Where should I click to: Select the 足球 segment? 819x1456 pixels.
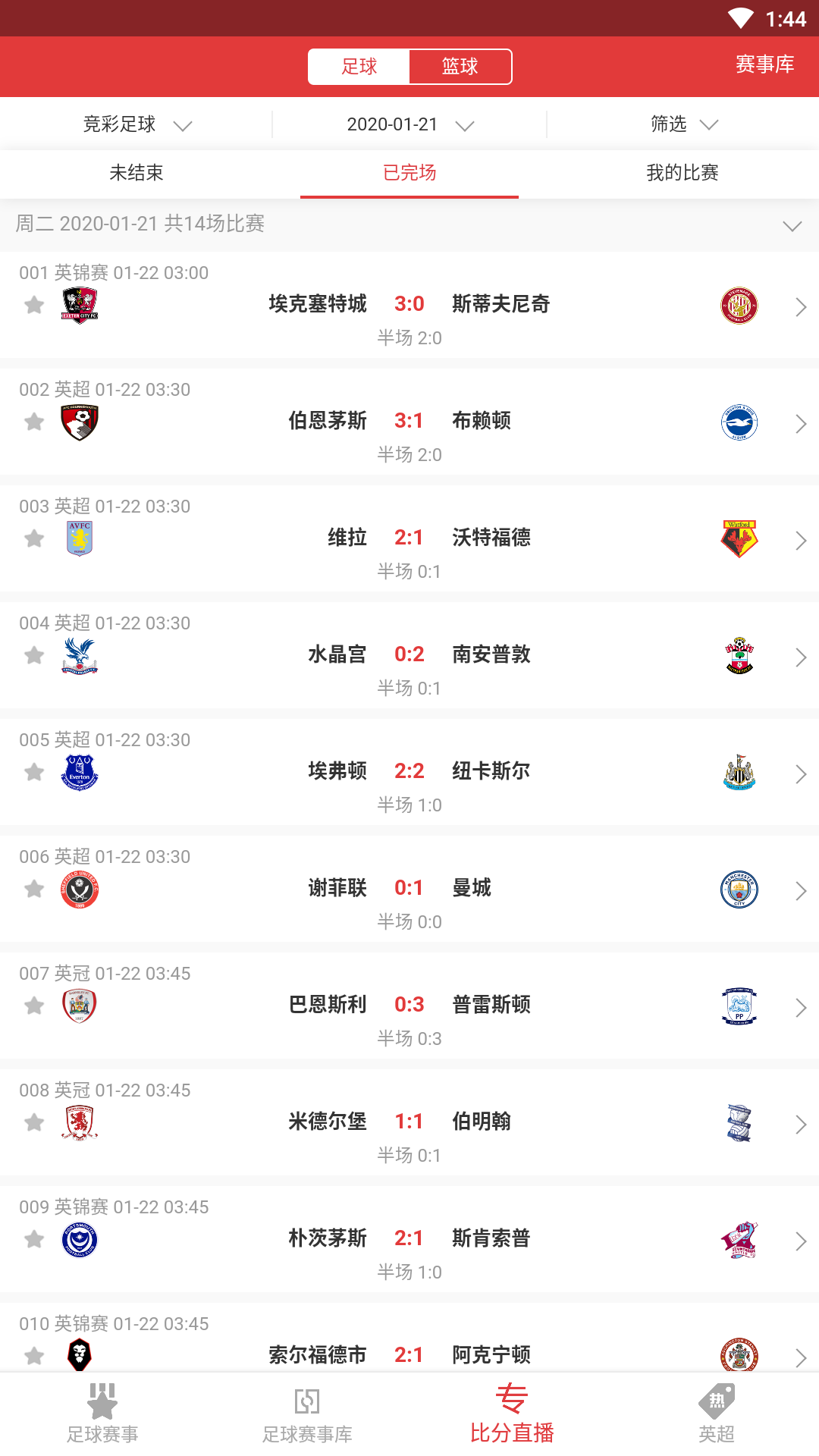(x=359, y=67)
